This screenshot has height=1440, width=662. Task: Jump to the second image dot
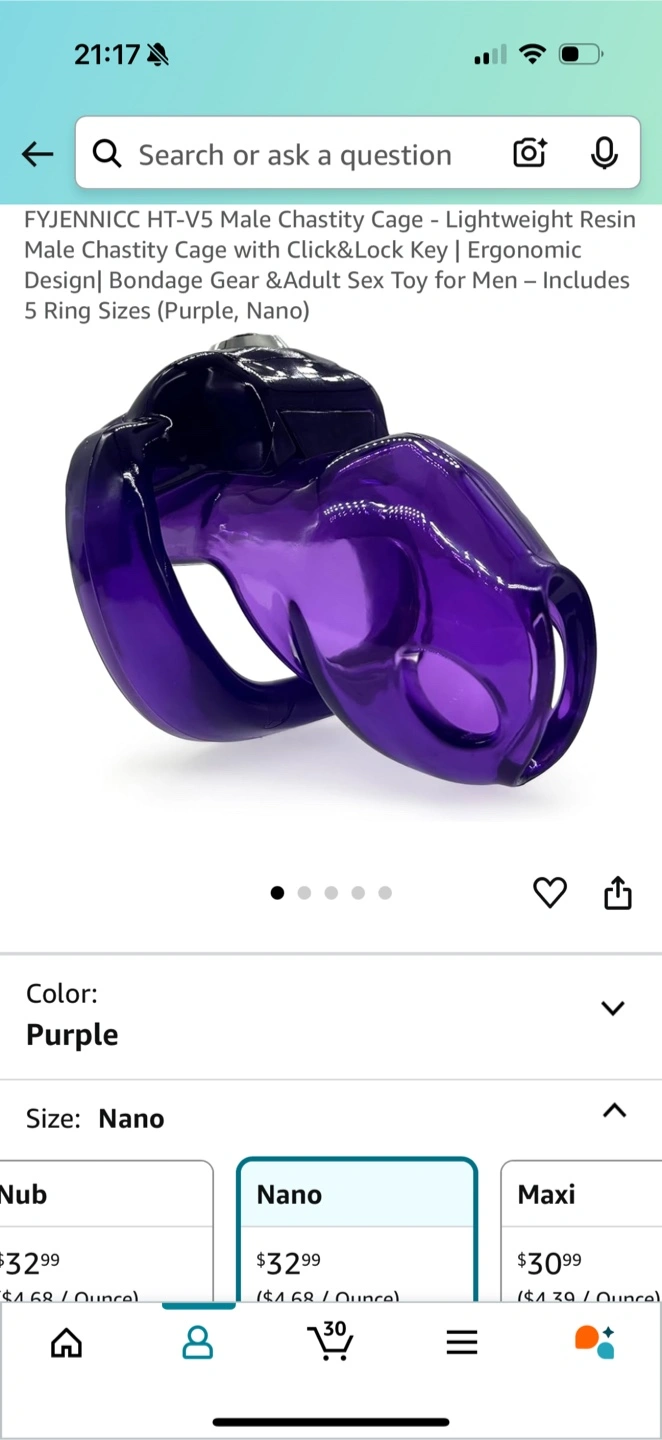click(x=304, y=893)
